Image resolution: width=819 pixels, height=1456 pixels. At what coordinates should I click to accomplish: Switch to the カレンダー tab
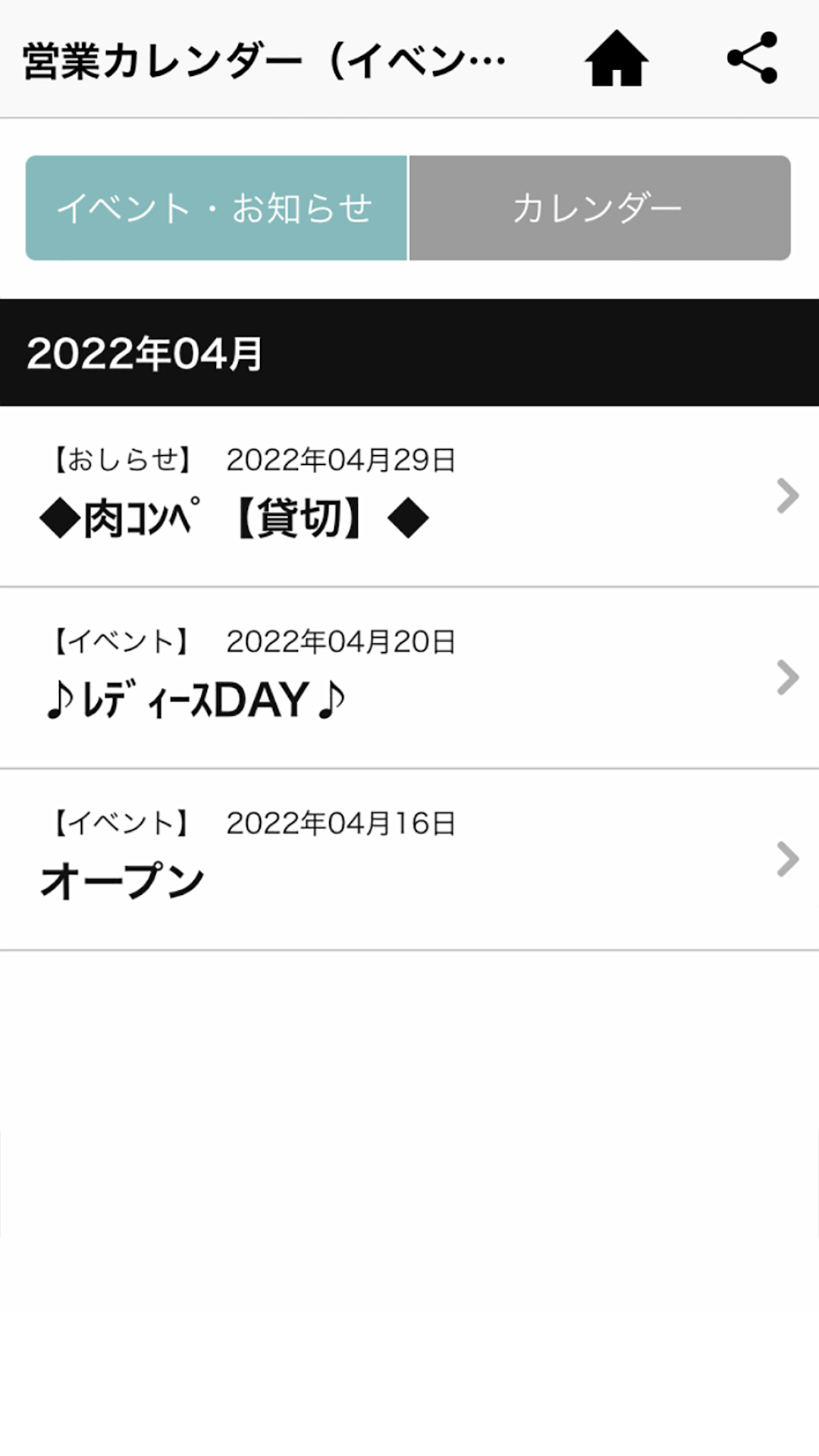point(600,208)
